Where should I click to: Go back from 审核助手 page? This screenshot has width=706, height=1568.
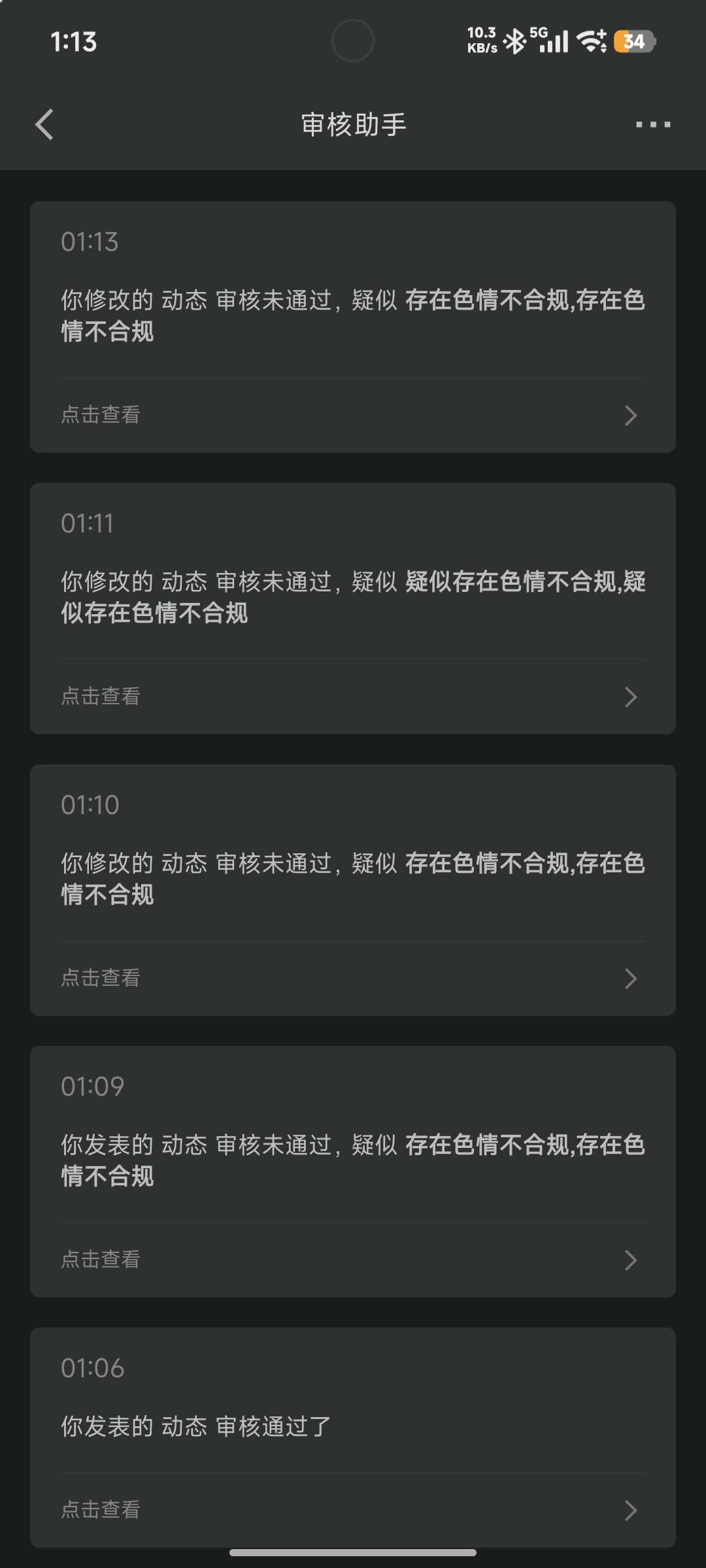(x=44, y=124)
